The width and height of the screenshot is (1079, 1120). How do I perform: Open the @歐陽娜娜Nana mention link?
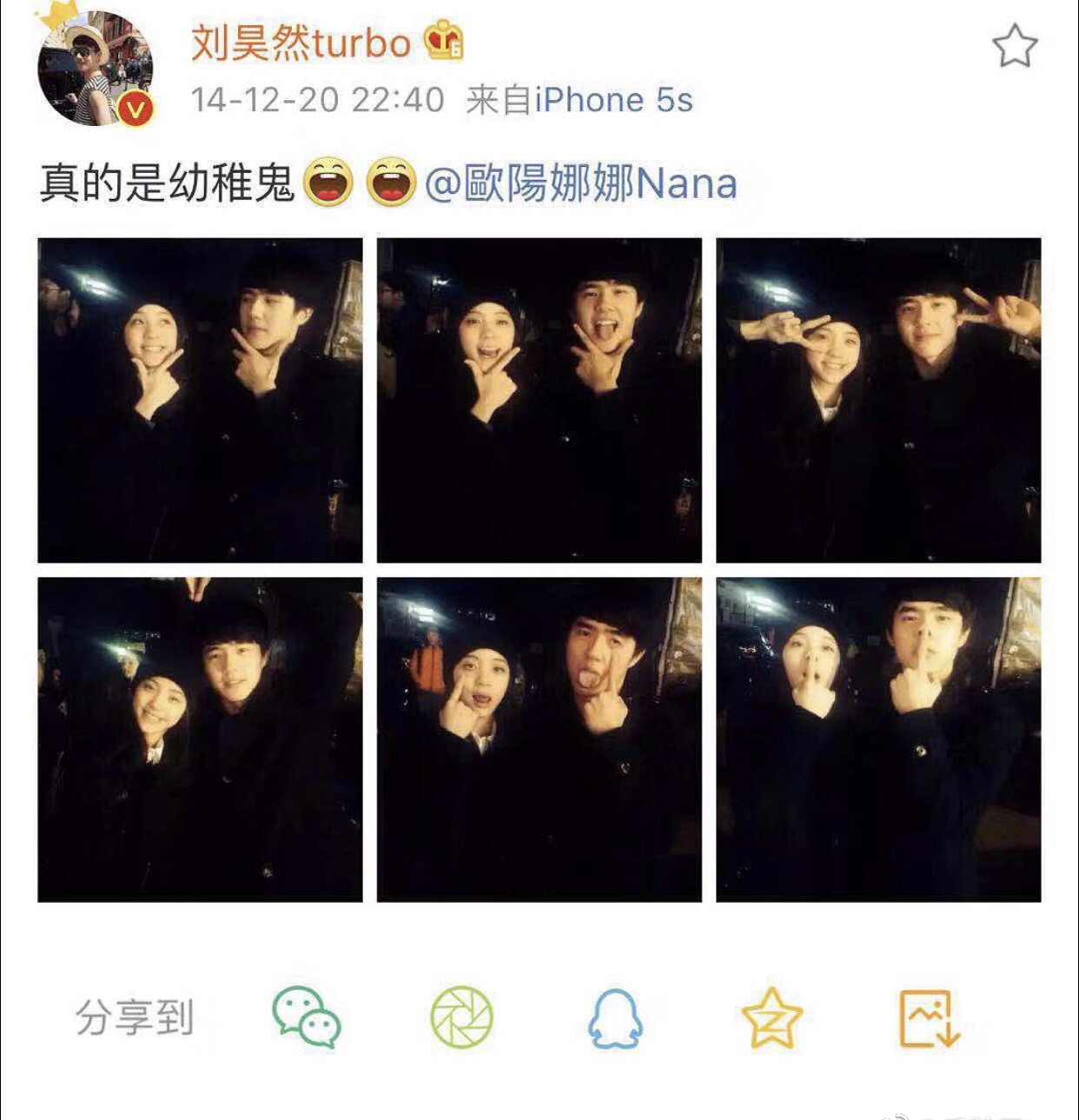click(580, 184)
